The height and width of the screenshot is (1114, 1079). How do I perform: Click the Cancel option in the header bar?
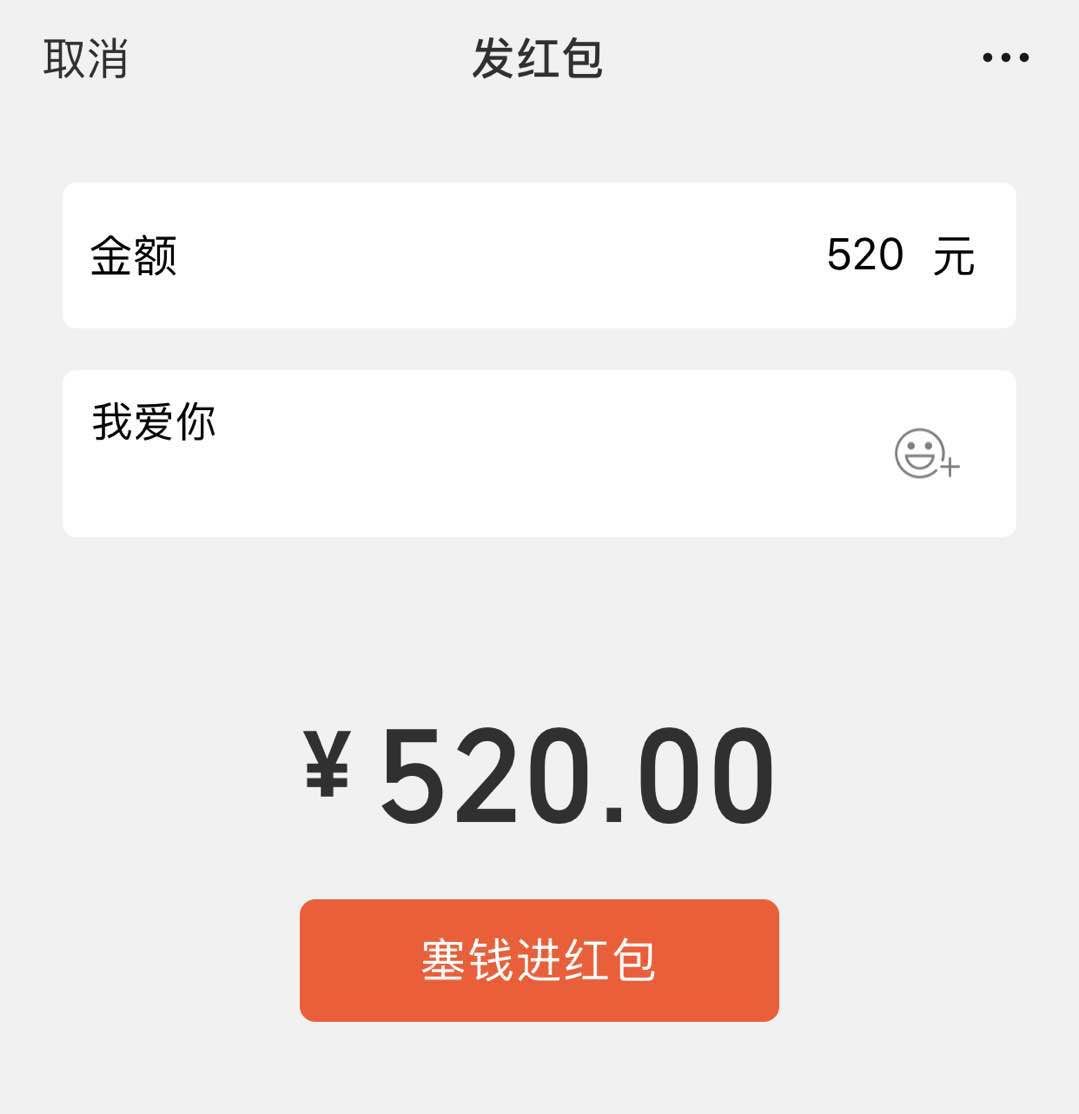coord(84,58)
